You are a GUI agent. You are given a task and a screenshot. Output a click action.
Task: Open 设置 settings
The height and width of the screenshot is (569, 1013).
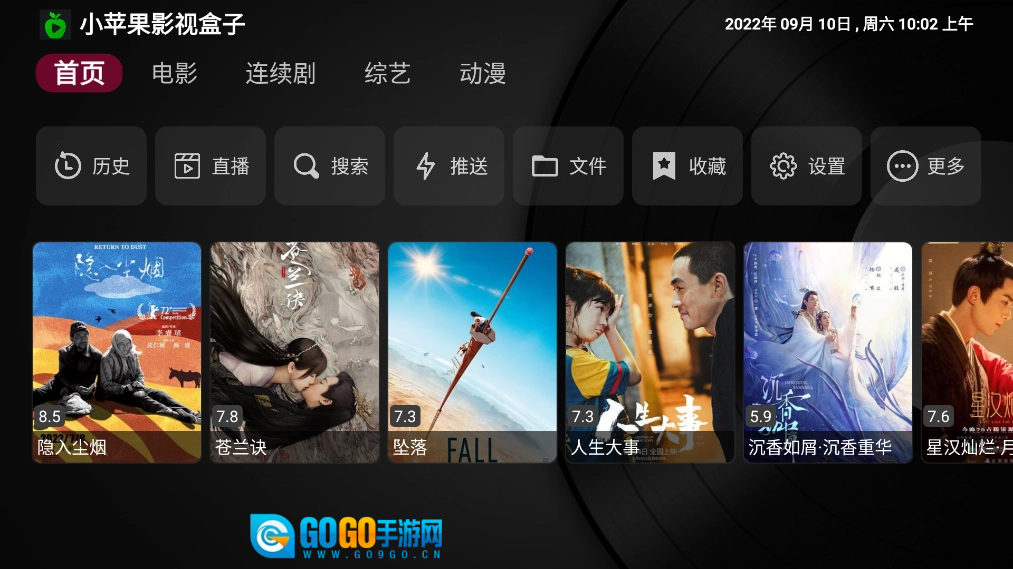pyautogui.click(x=805, y=166)
